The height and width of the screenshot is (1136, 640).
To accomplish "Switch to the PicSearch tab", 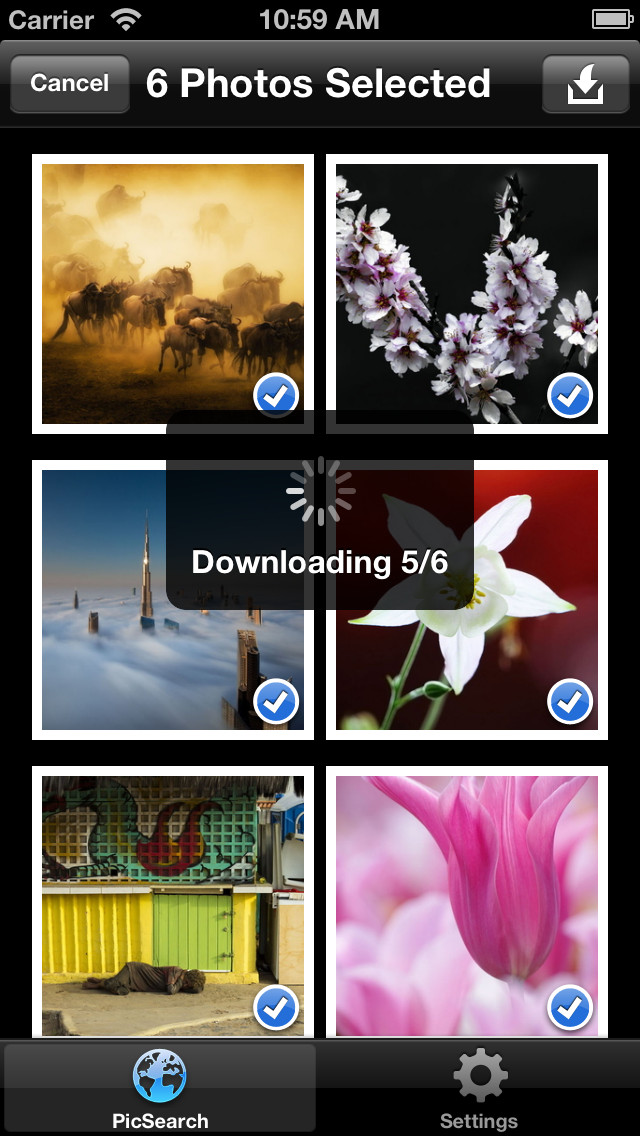I will coord(160,1088).
